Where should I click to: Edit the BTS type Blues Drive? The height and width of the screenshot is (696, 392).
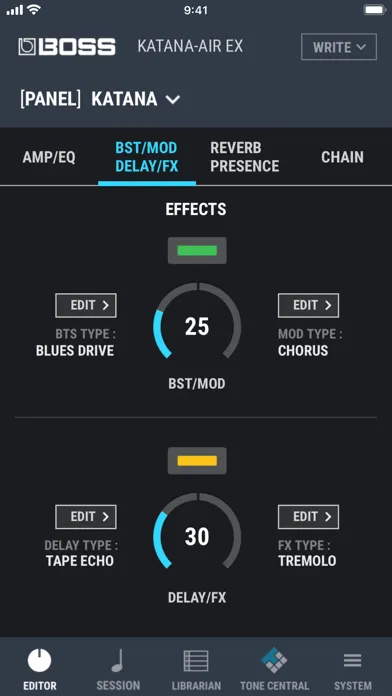[x=86, y=305]
